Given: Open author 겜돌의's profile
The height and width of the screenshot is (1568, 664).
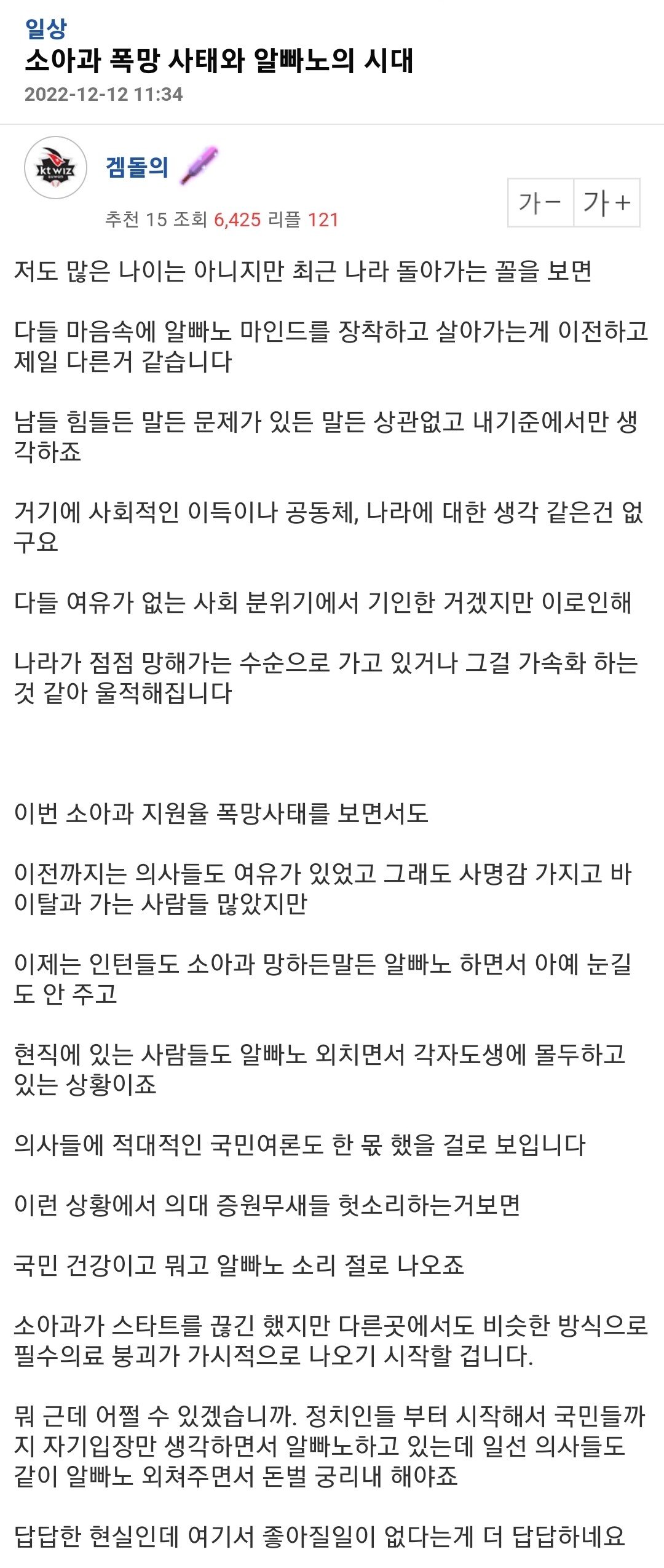Looking at the screenshot, I should pyautogui.click(x=137, y=167).
